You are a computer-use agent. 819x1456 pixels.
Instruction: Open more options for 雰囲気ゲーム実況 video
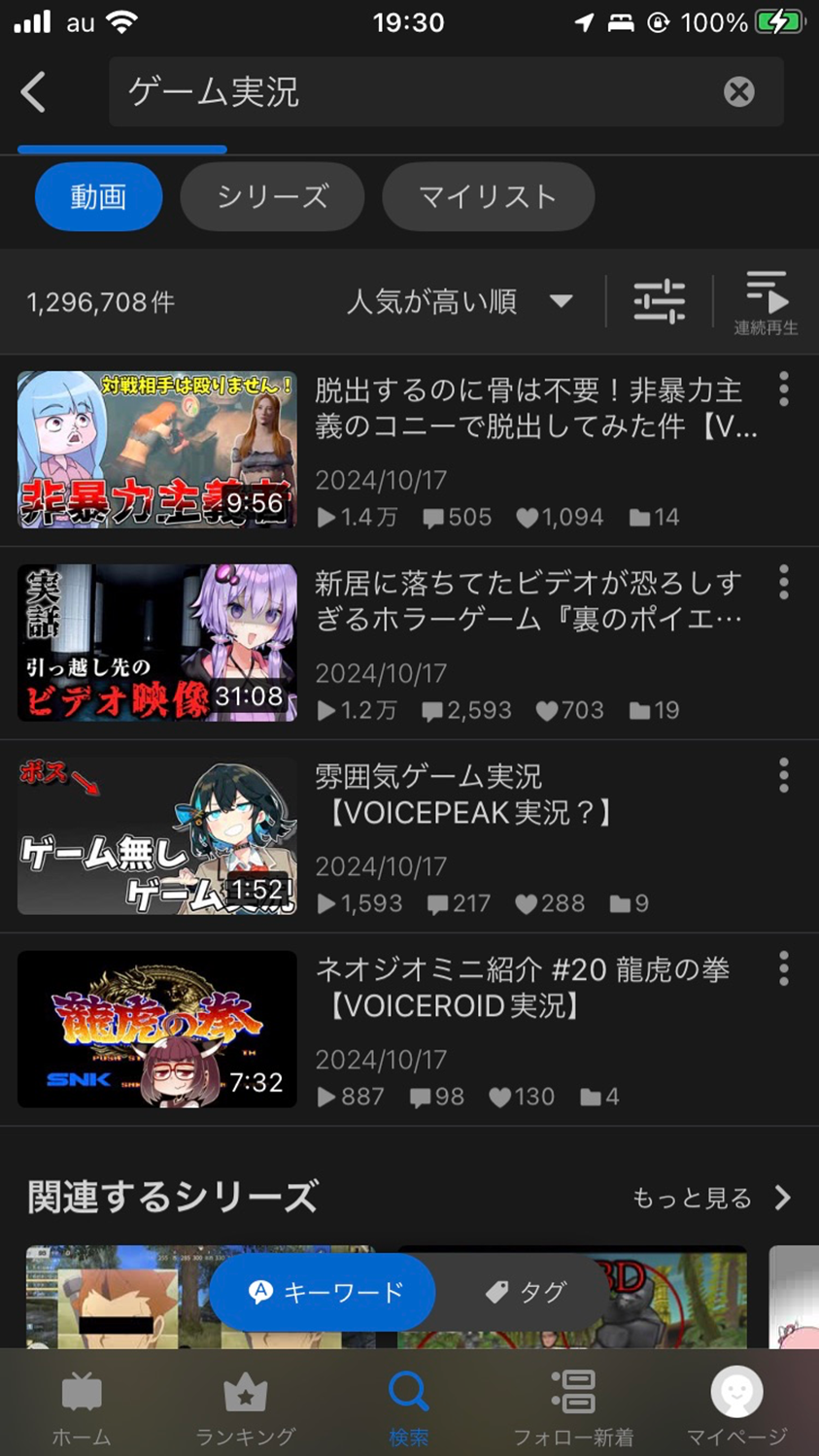pos(784,775)
